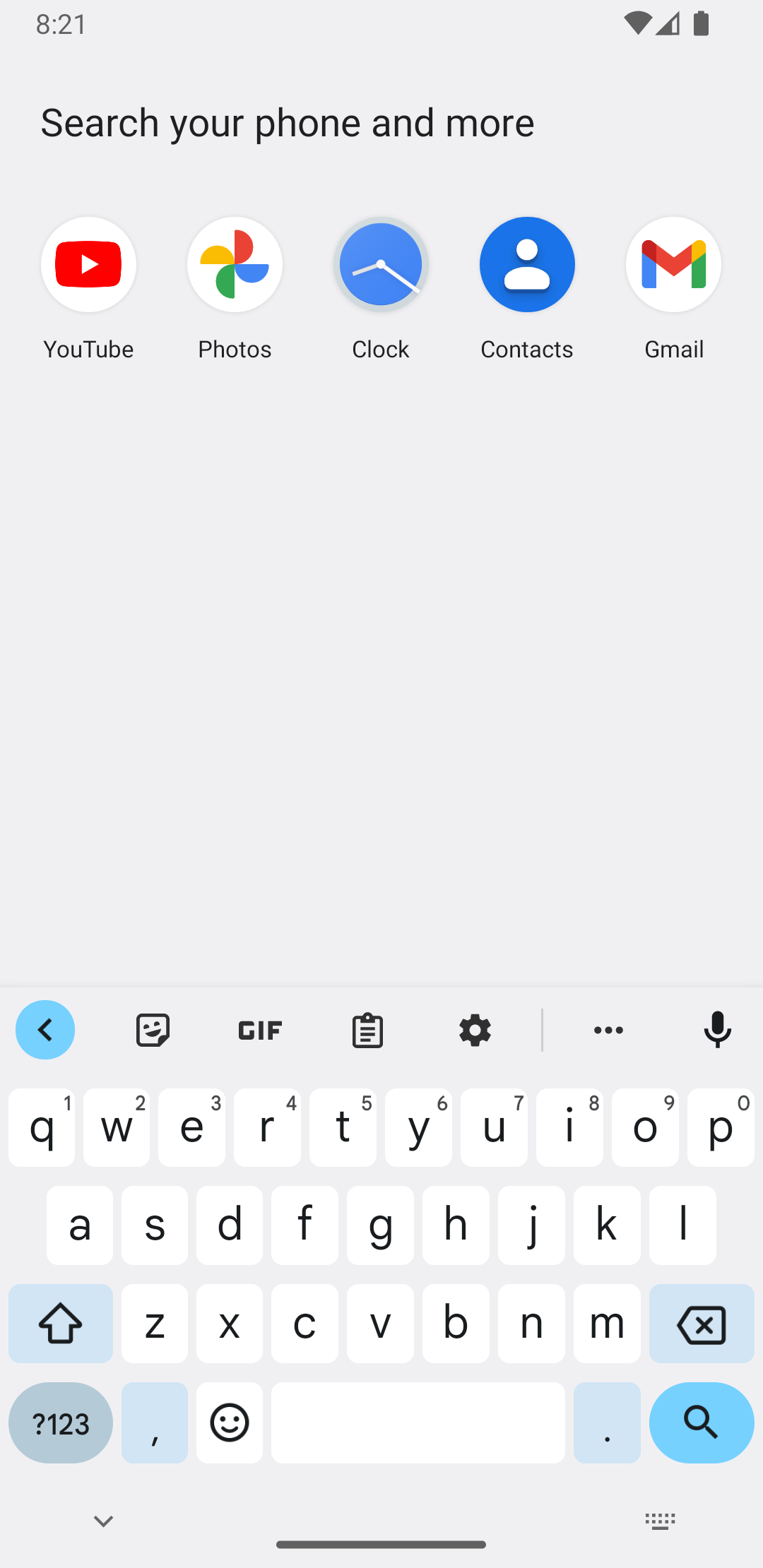Screen dimensions: 763x1568
Task: Open the YouTube app
Action: point(88,266)
